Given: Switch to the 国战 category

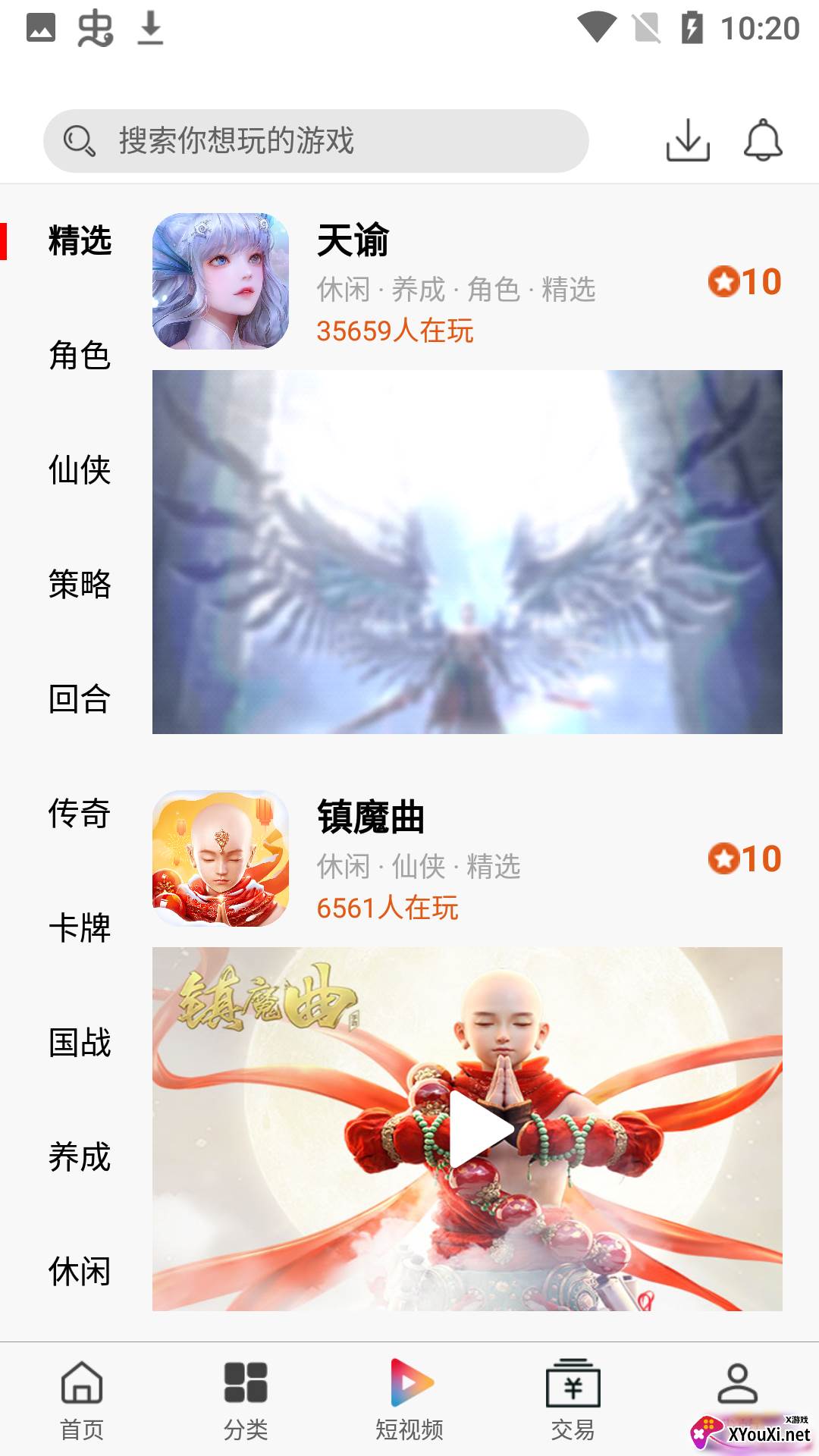Looking at the screenshot, I should tap(80, 1043).
